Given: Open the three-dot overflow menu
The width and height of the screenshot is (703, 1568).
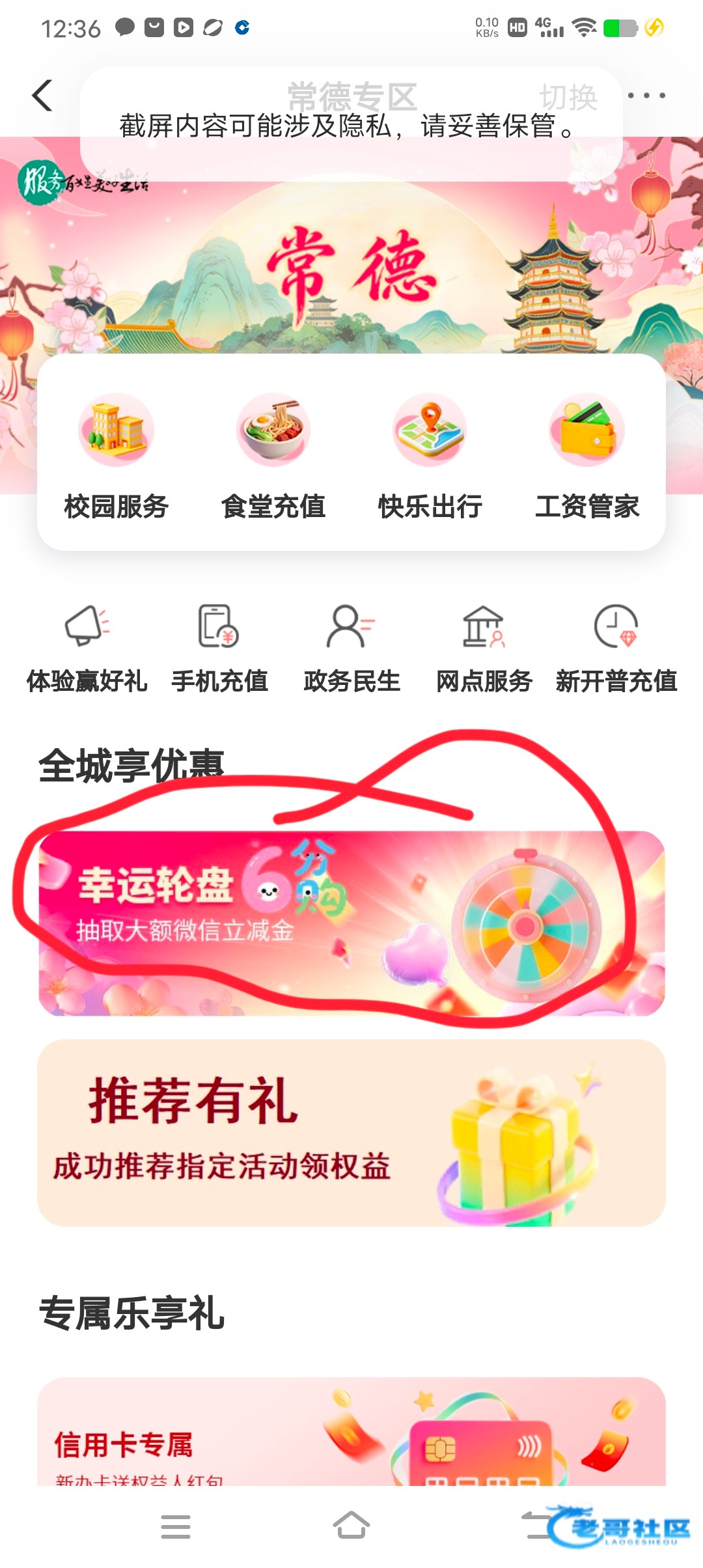Looking at the screenshot, I should tap(646, 96).
